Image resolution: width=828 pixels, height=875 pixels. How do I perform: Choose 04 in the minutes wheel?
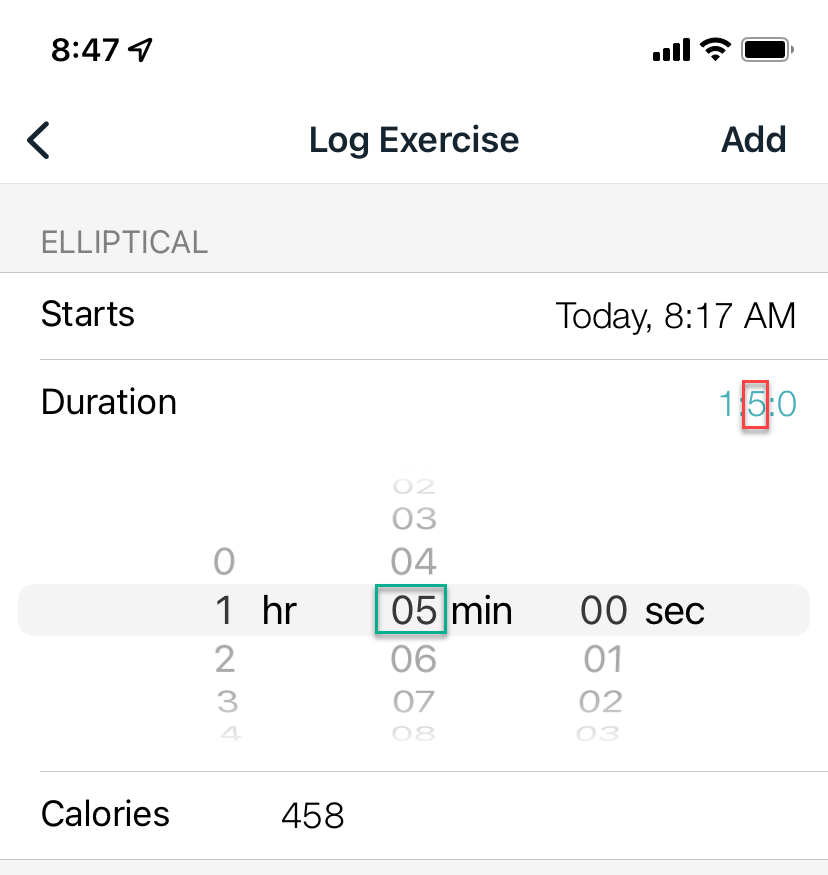coord(414,561)
